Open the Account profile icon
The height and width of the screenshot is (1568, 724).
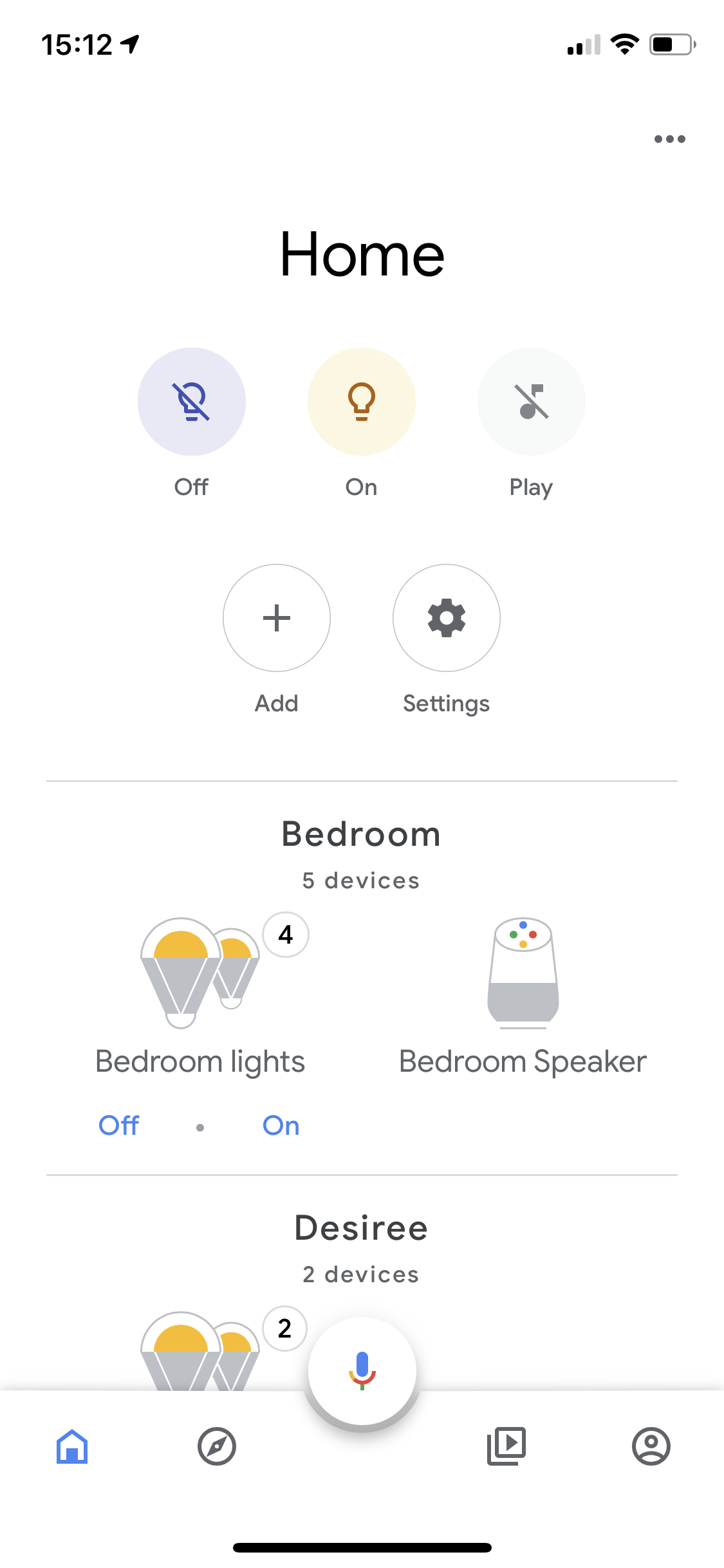651,1446
